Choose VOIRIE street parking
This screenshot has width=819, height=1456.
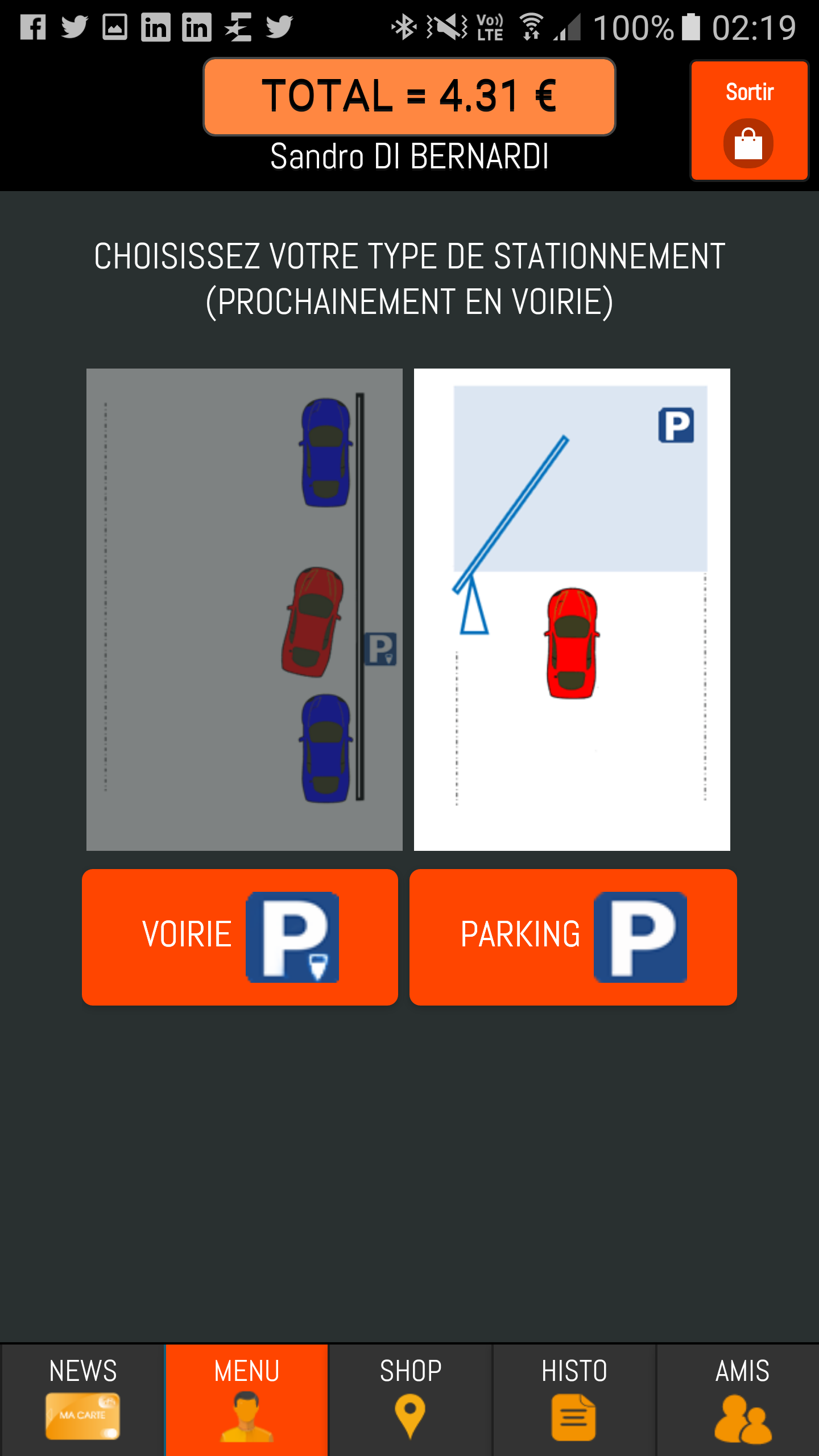click(239, 937)
